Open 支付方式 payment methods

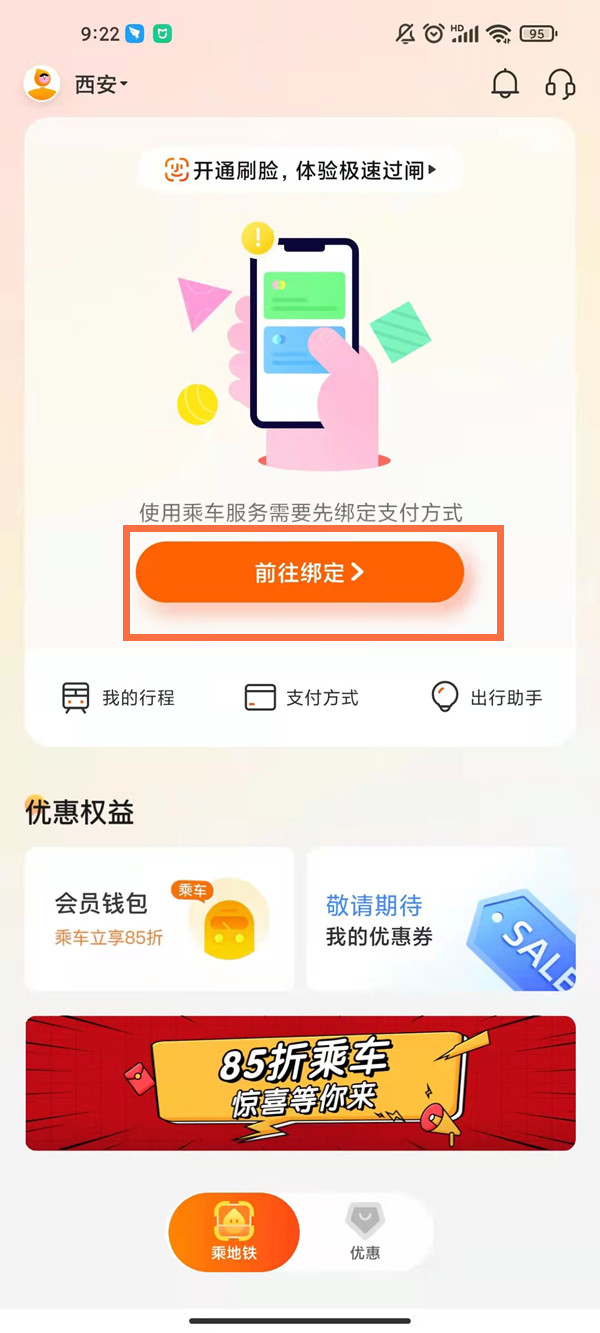click(x=301, y=698)
